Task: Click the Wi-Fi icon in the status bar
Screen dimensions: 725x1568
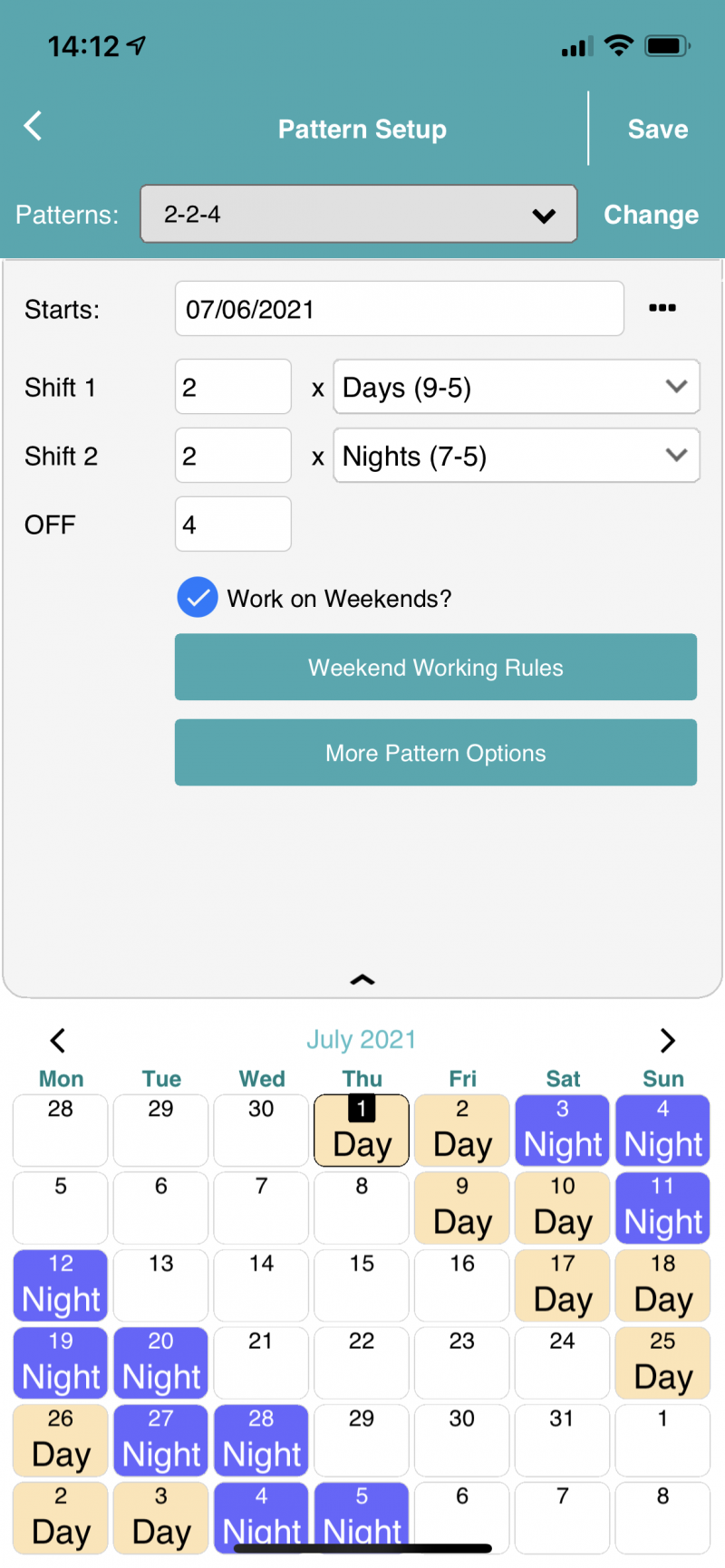Action: click(619, 45)
